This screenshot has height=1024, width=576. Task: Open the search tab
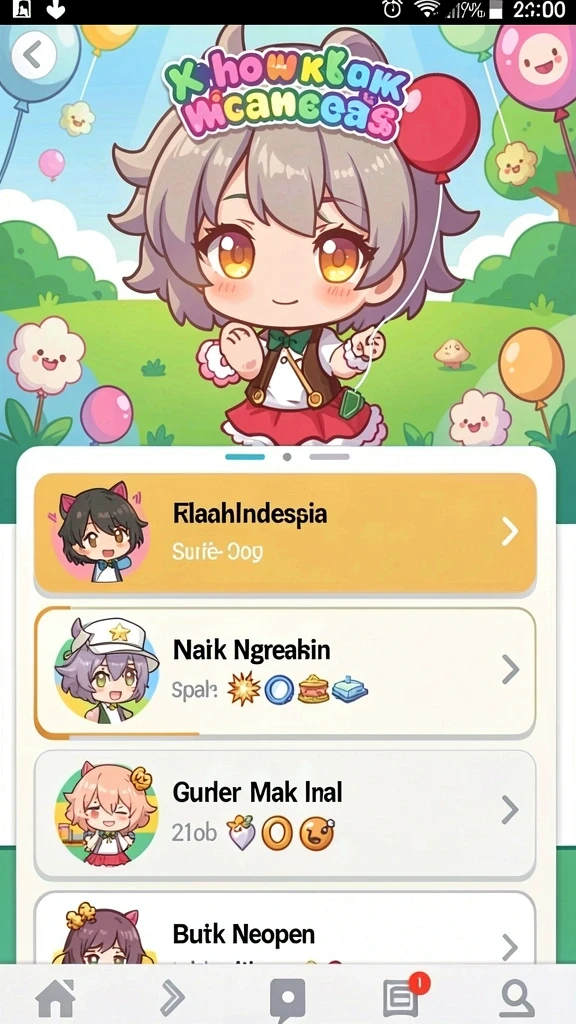517,997
